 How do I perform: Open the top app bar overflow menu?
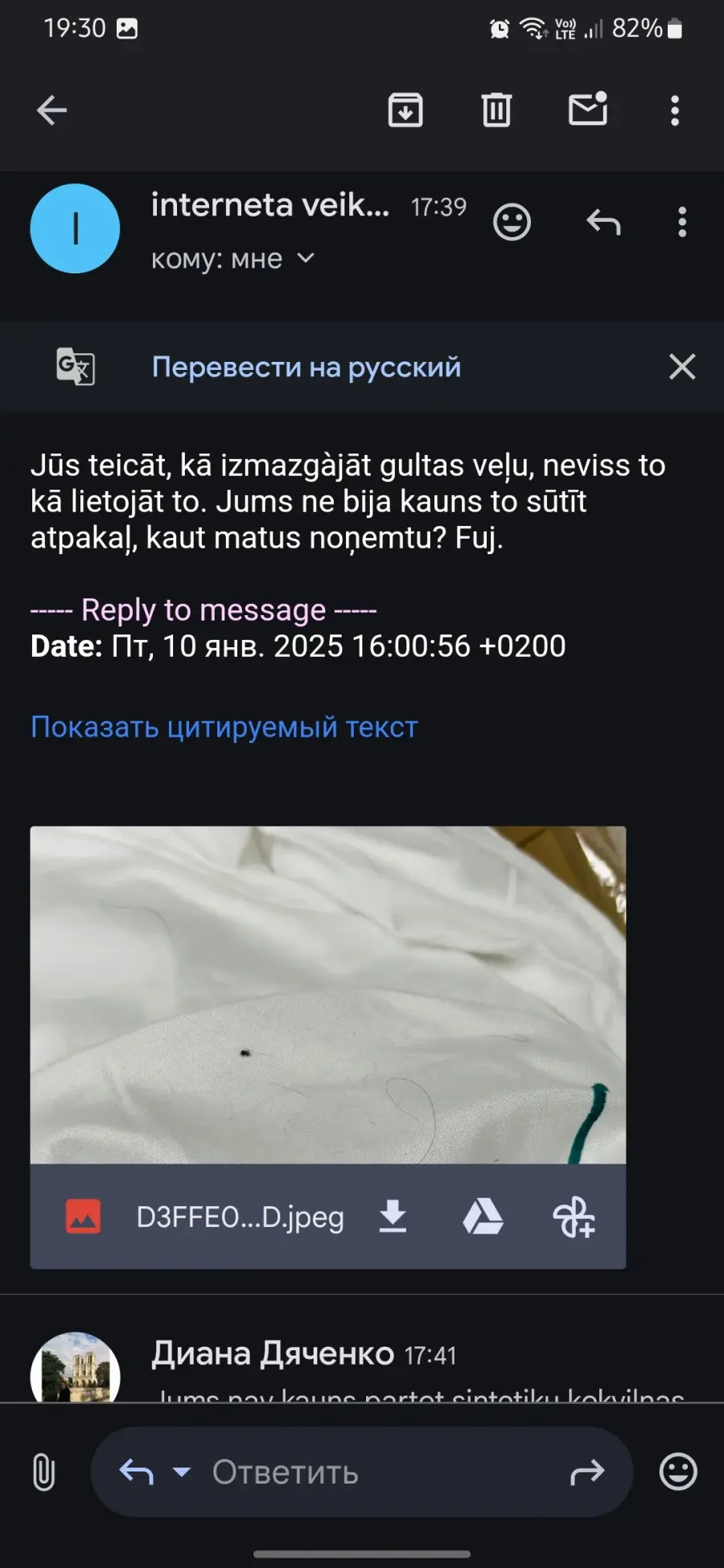pos(675,110)
